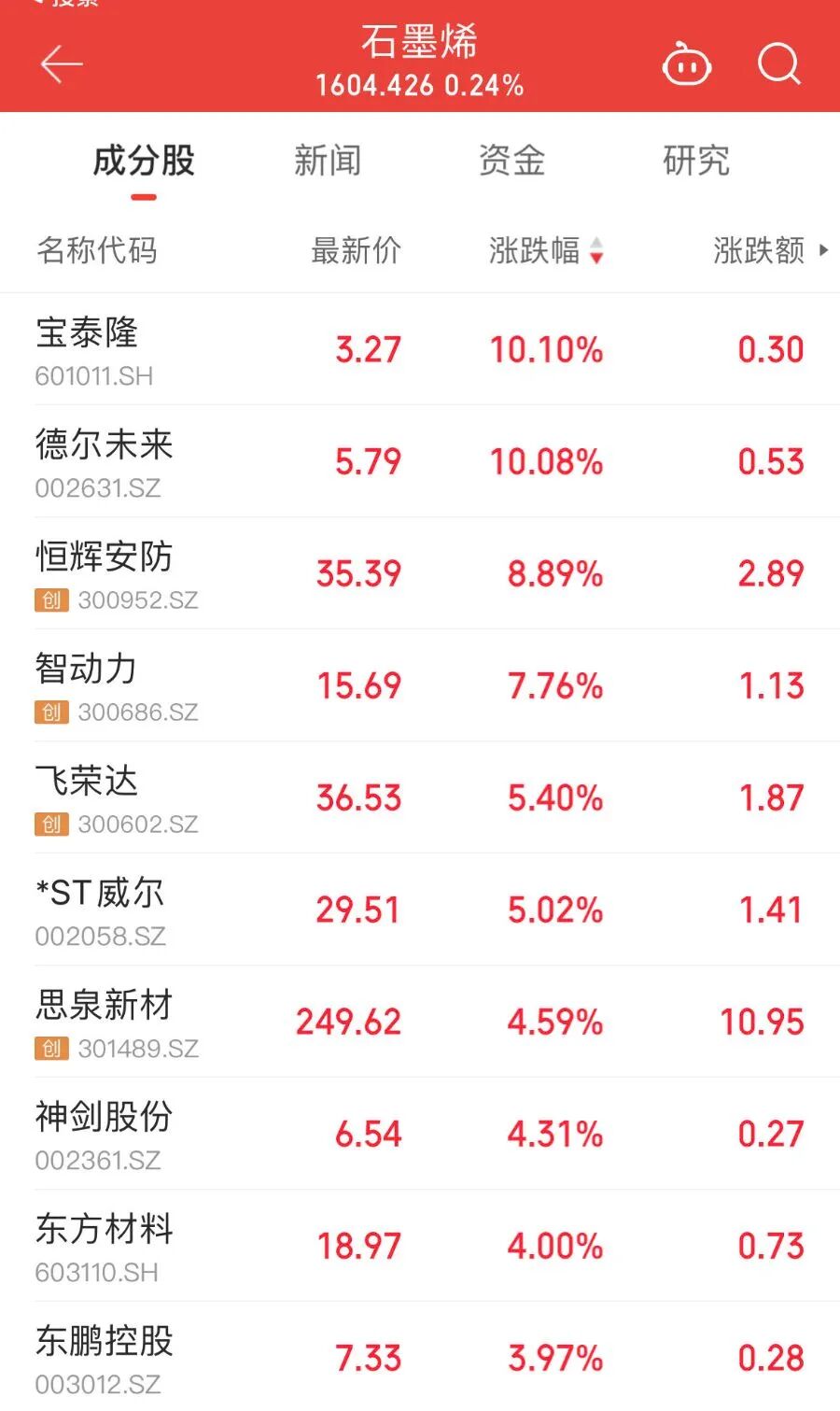The image size is (840, 1411).
Task: Switch to the 新闻 tab
Action: 327,161
